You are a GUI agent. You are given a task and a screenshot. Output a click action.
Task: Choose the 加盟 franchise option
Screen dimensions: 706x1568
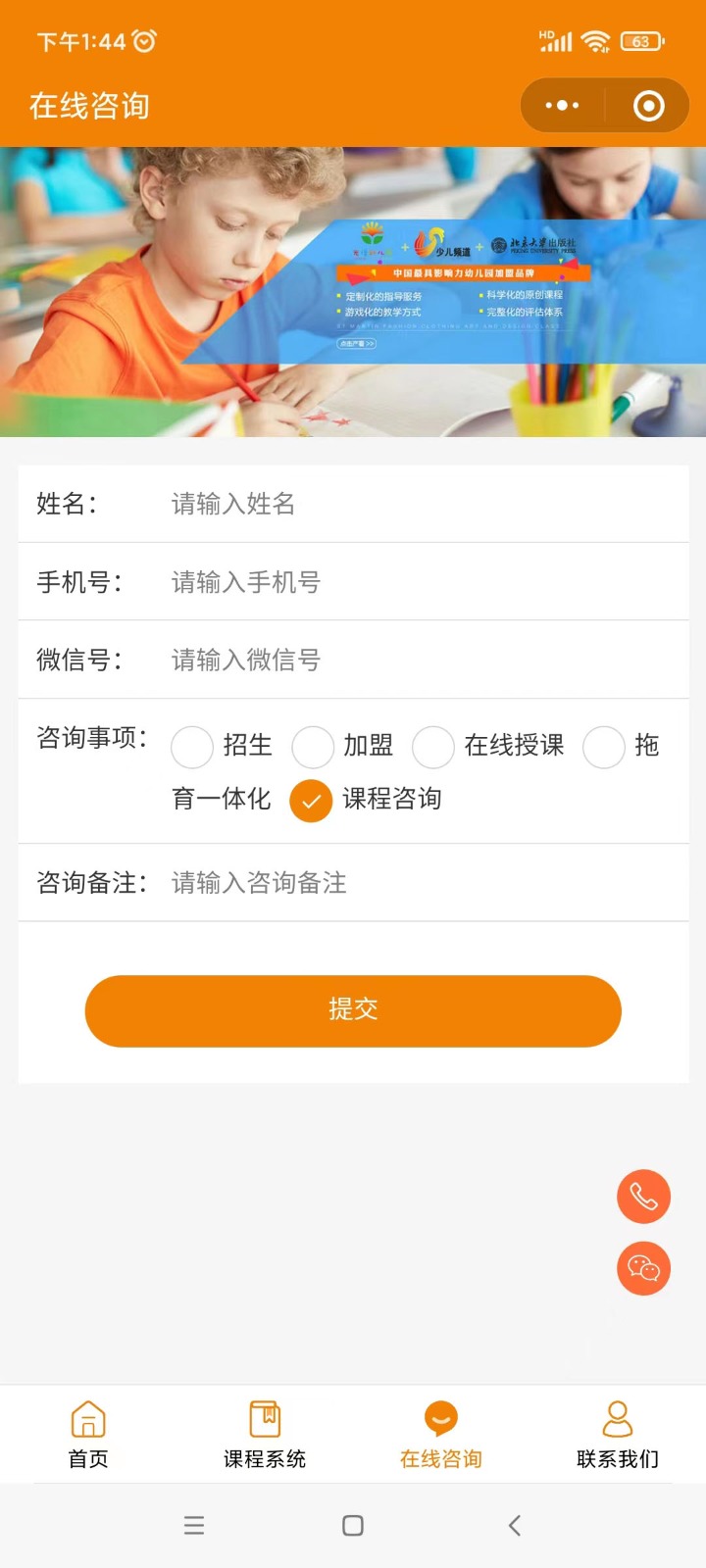[314, 747]
